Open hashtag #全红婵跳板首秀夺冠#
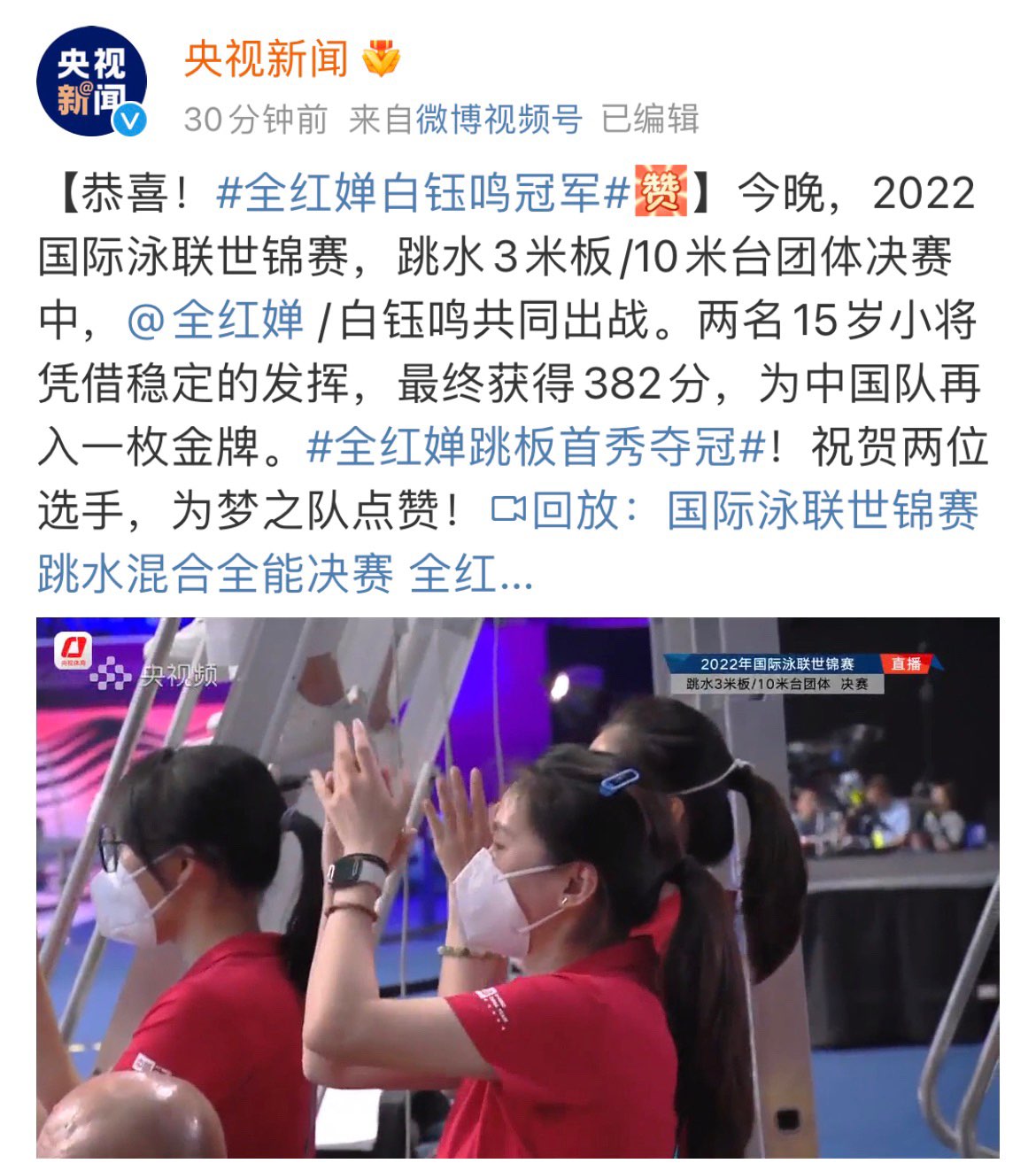This screenshot has height=1171, width=1036. click(x=536, y=447)
